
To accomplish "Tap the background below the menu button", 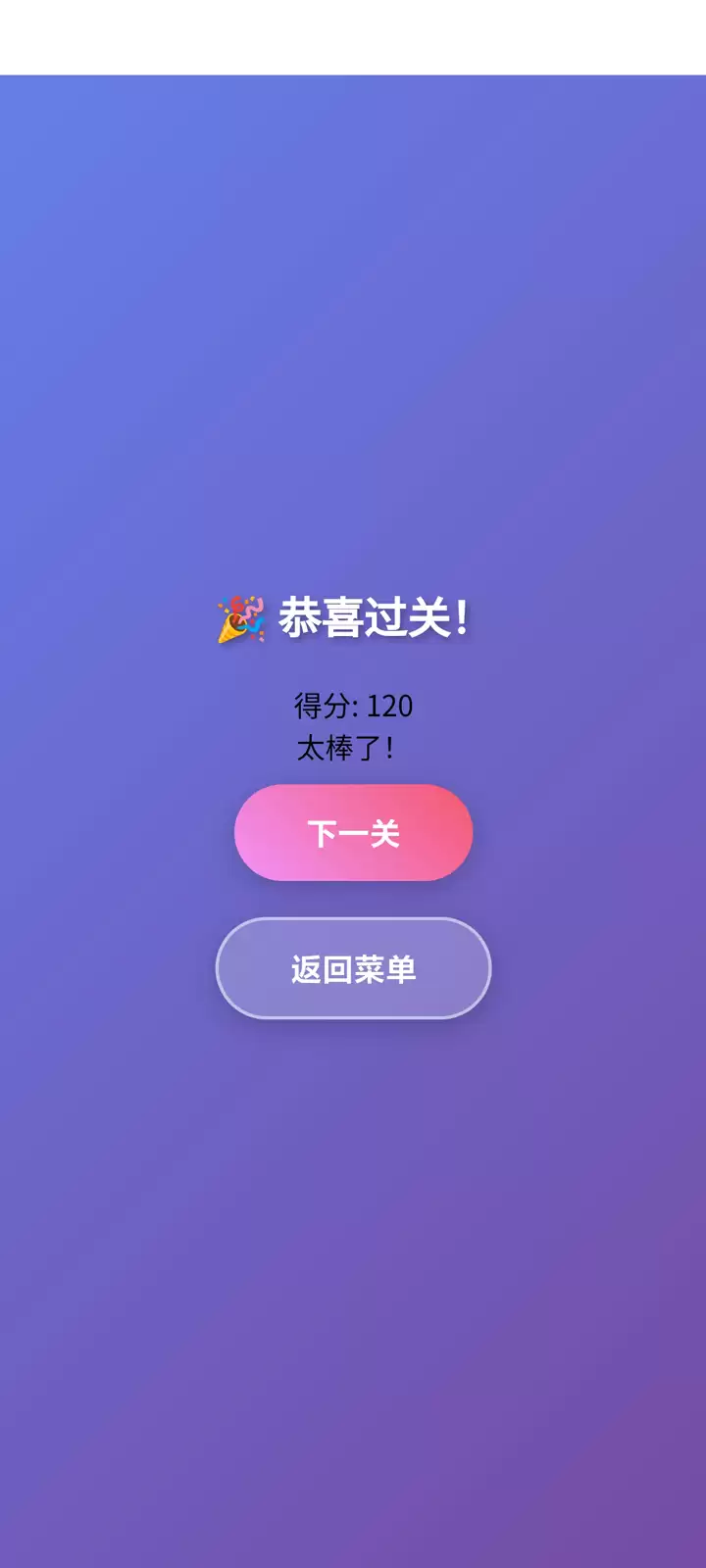I will (x=353, y=1225).
